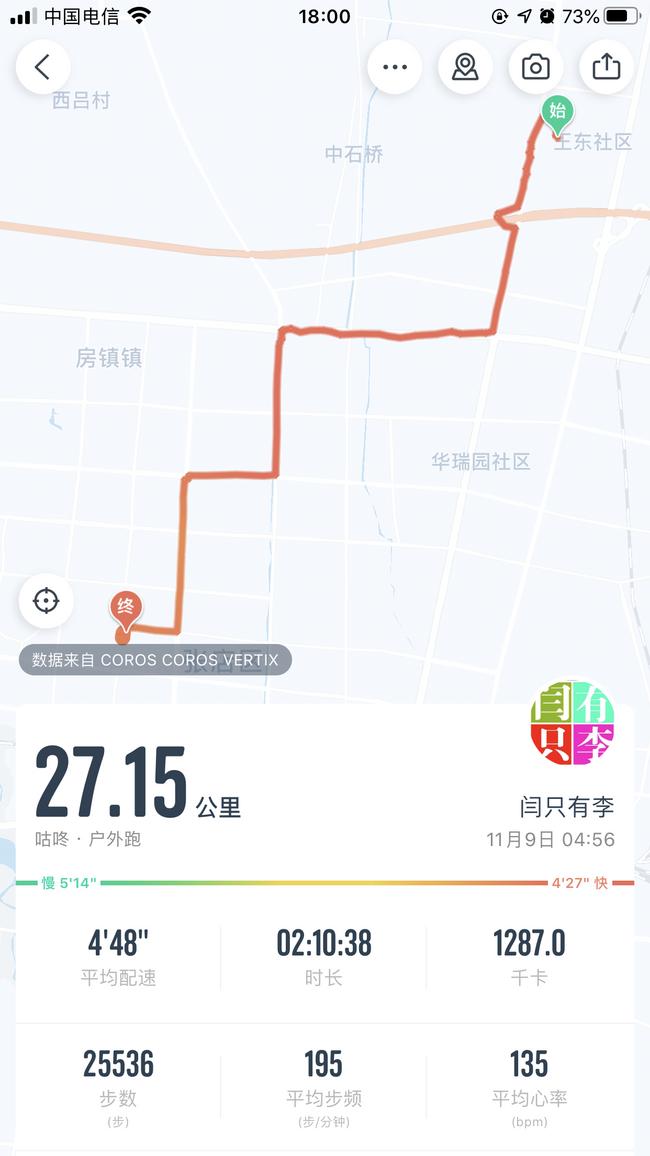
Task: Tap the red finish marker 终
Action: coord(126,608)
